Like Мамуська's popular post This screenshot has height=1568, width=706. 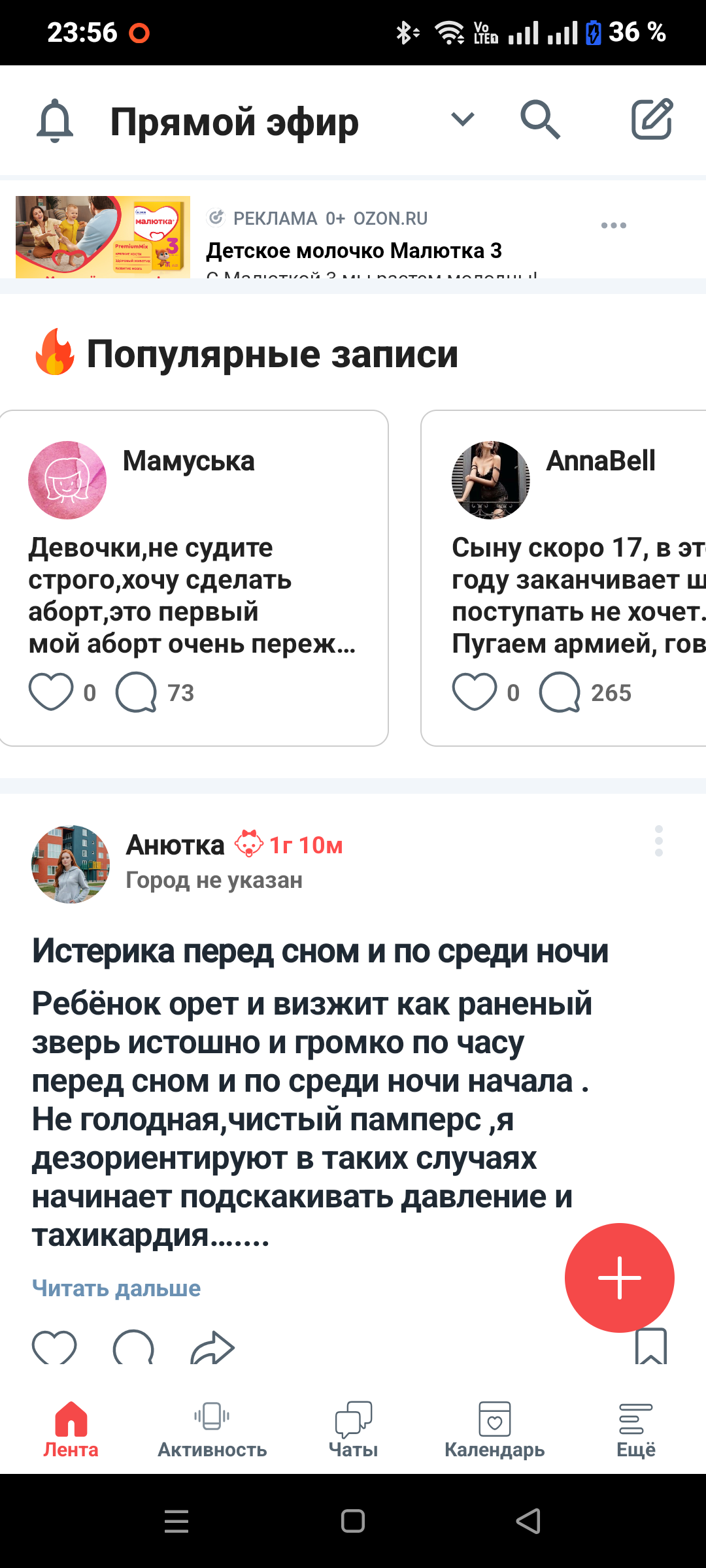pos(51,692)
